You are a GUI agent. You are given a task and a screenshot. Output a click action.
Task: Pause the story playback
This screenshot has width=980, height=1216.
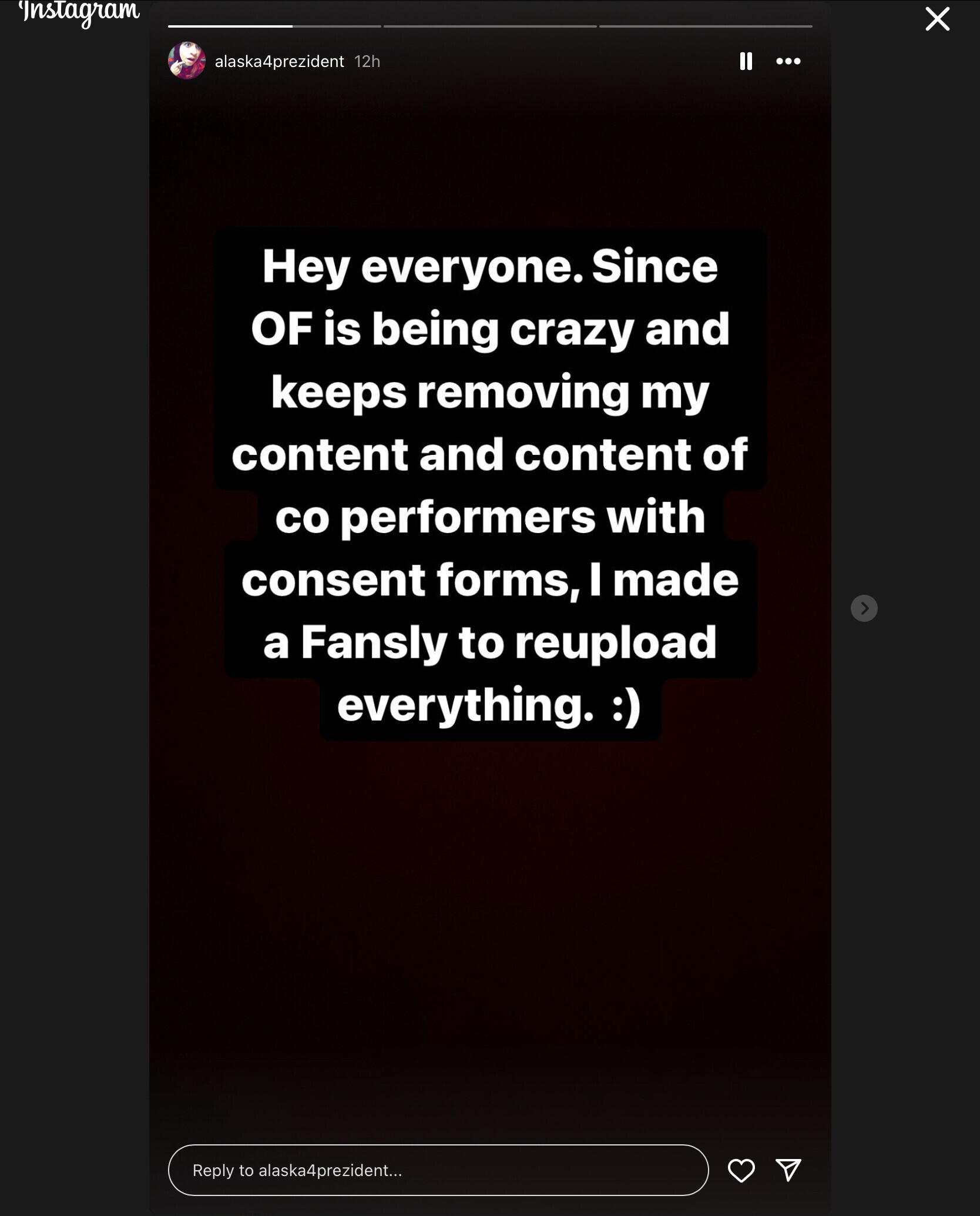[x=746, y=61]
